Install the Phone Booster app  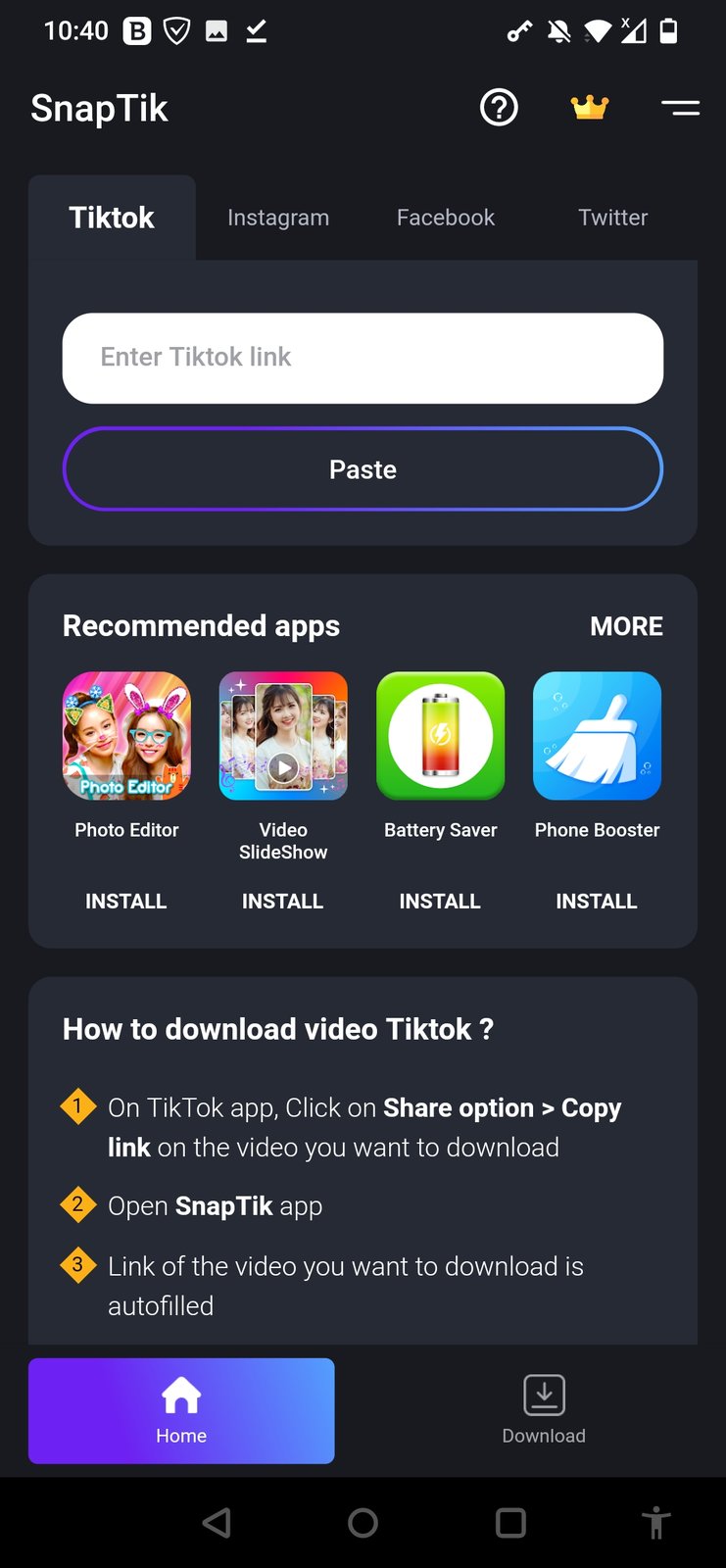point(597,902)
